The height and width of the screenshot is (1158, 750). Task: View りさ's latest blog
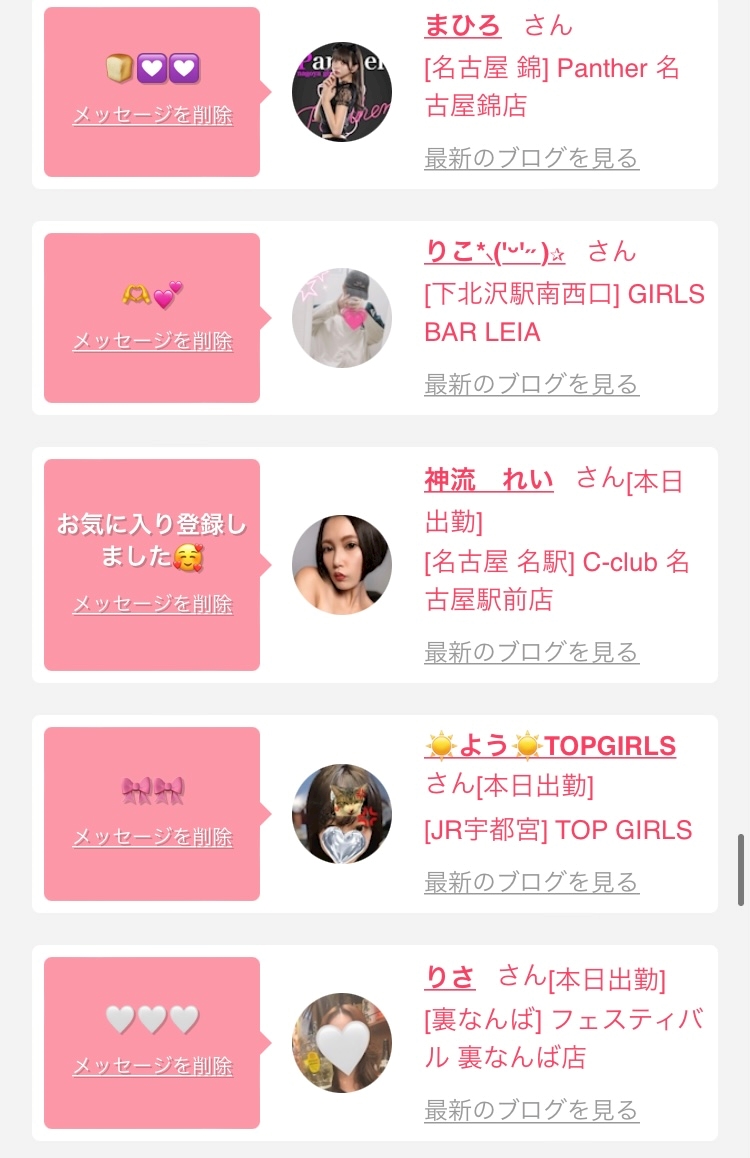tap(531, 1110)
